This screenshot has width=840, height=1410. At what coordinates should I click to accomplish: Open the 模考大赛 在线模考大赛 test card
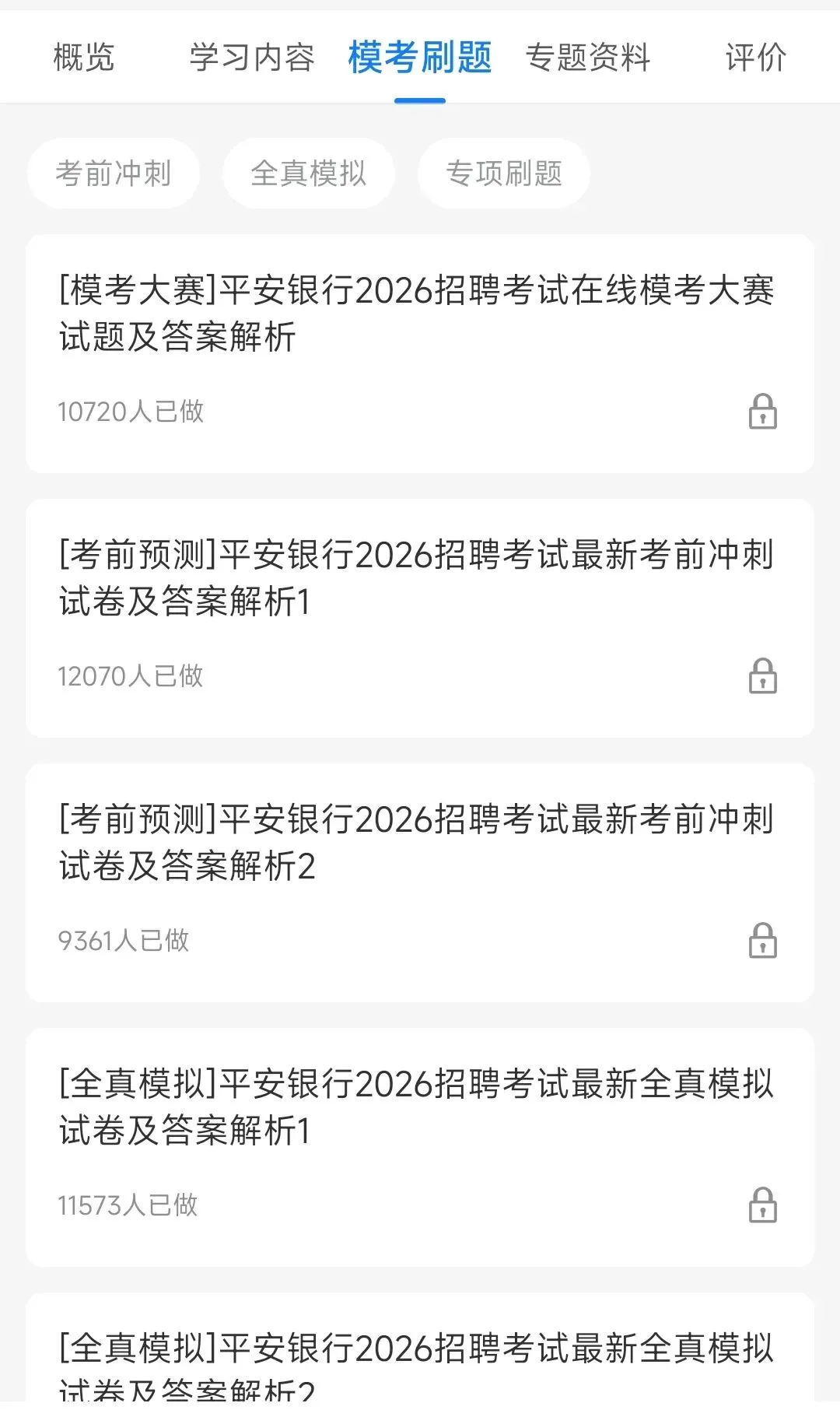click(420, 354)
